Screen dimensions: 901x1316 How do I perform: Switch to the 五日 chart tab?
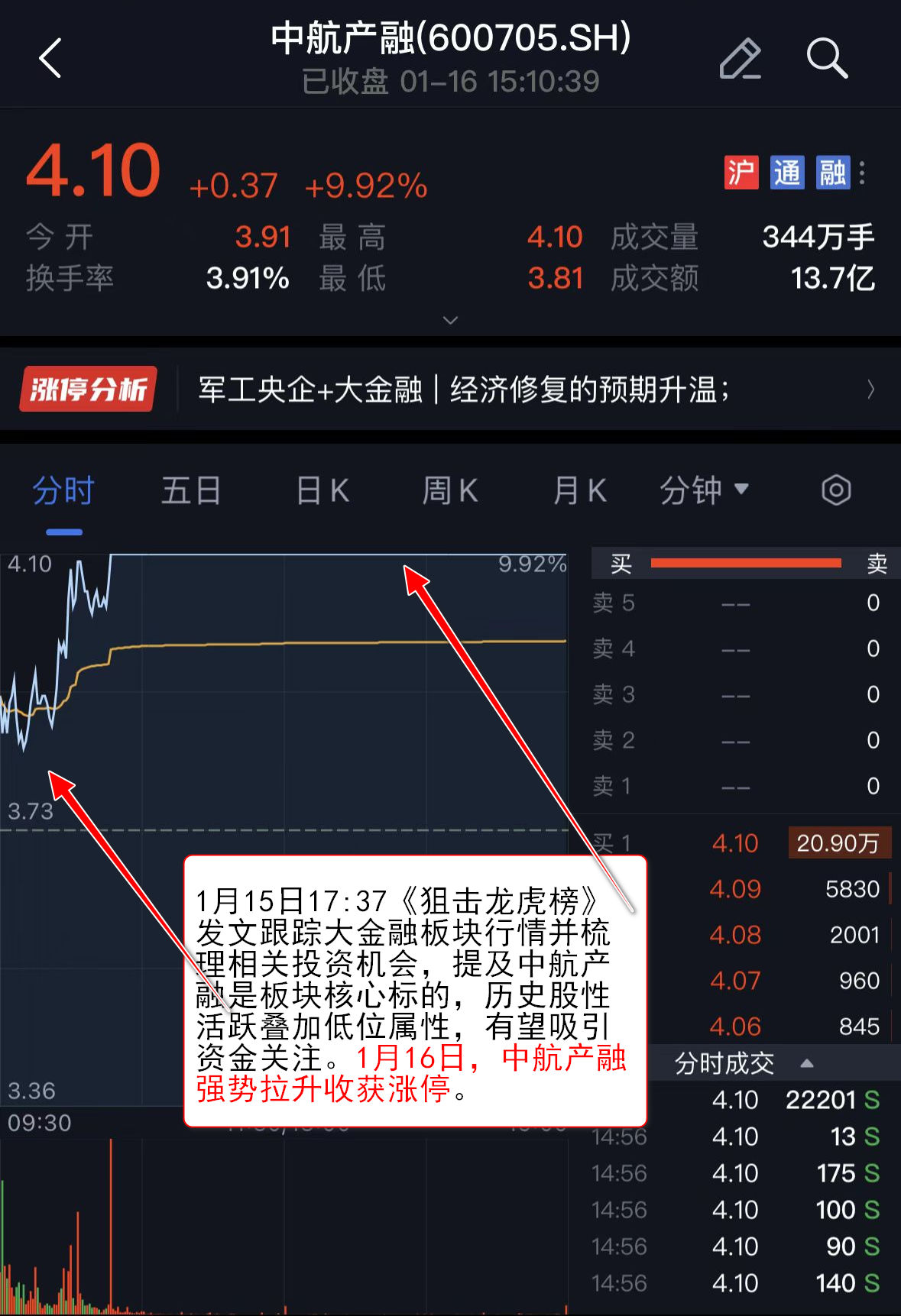(x=191, y=490)
